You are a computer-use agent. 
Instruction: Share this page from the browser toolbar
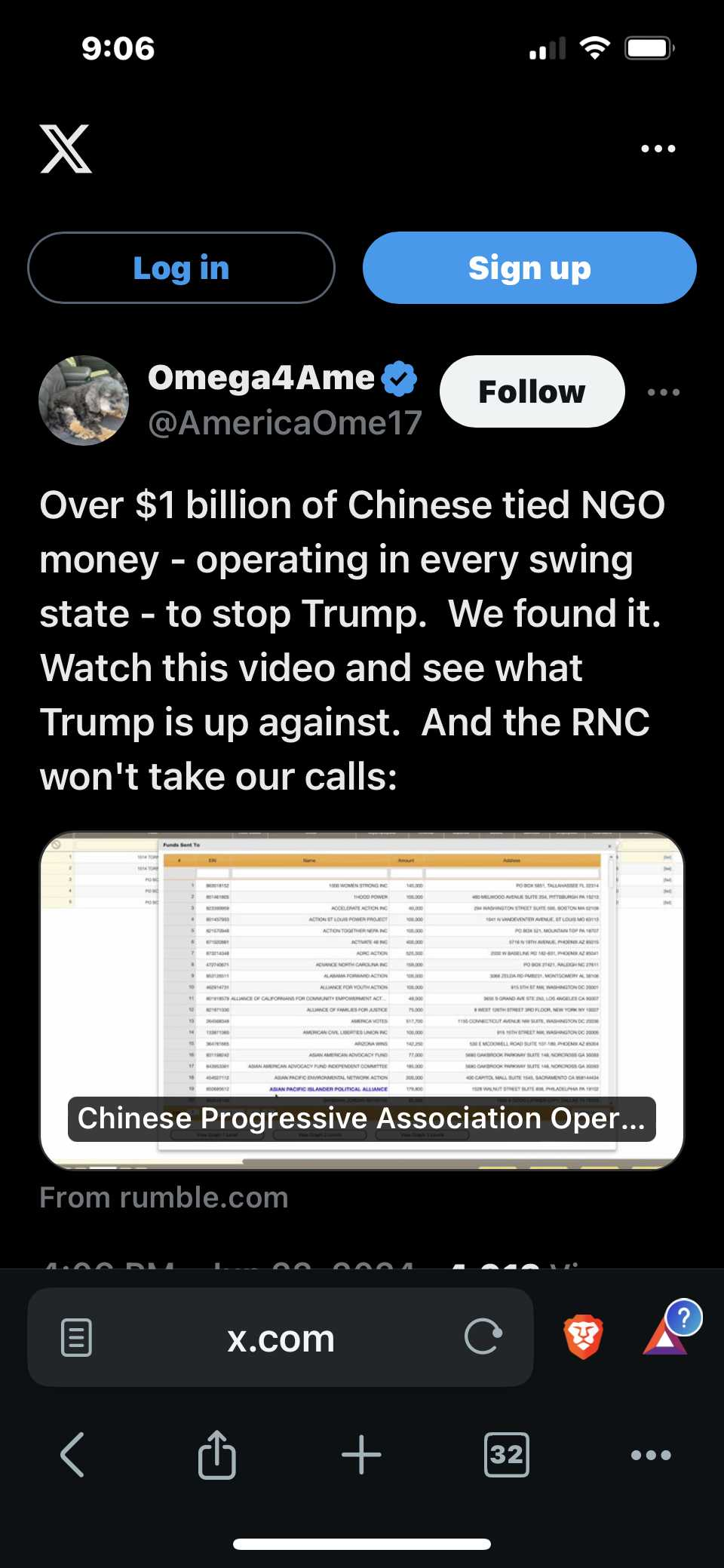coord(217,1454)
